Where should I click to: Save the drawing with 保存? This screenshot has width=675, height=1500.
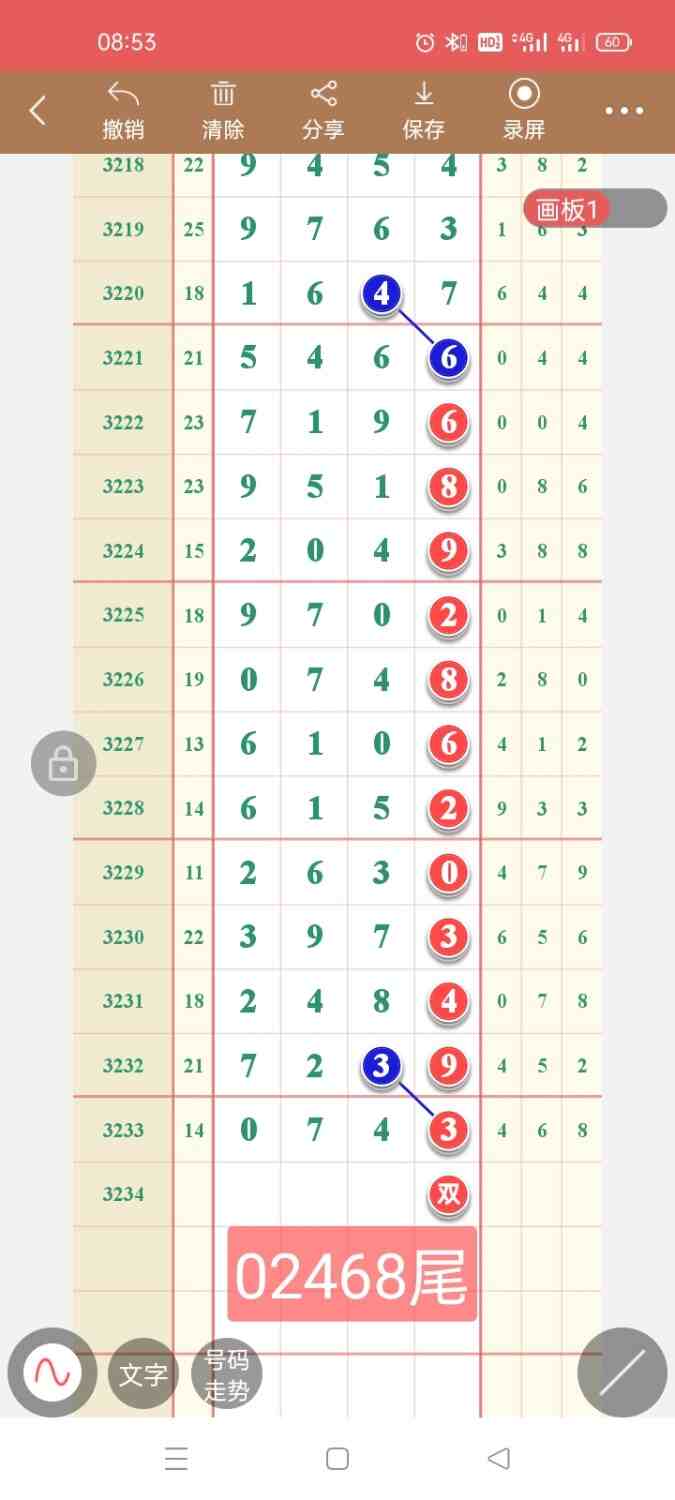(x=423, y=111)
